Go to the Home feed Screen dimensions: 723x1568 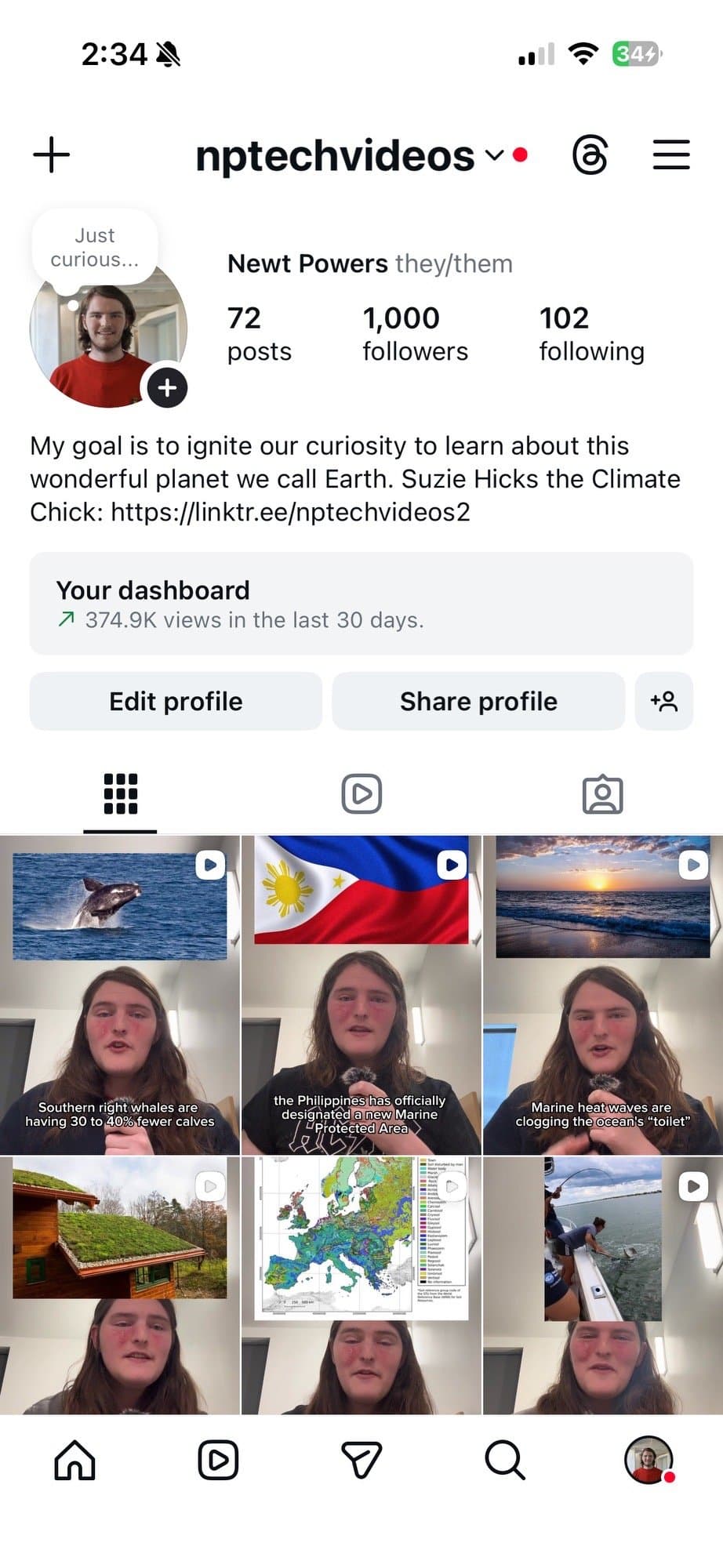(74, 1460)
